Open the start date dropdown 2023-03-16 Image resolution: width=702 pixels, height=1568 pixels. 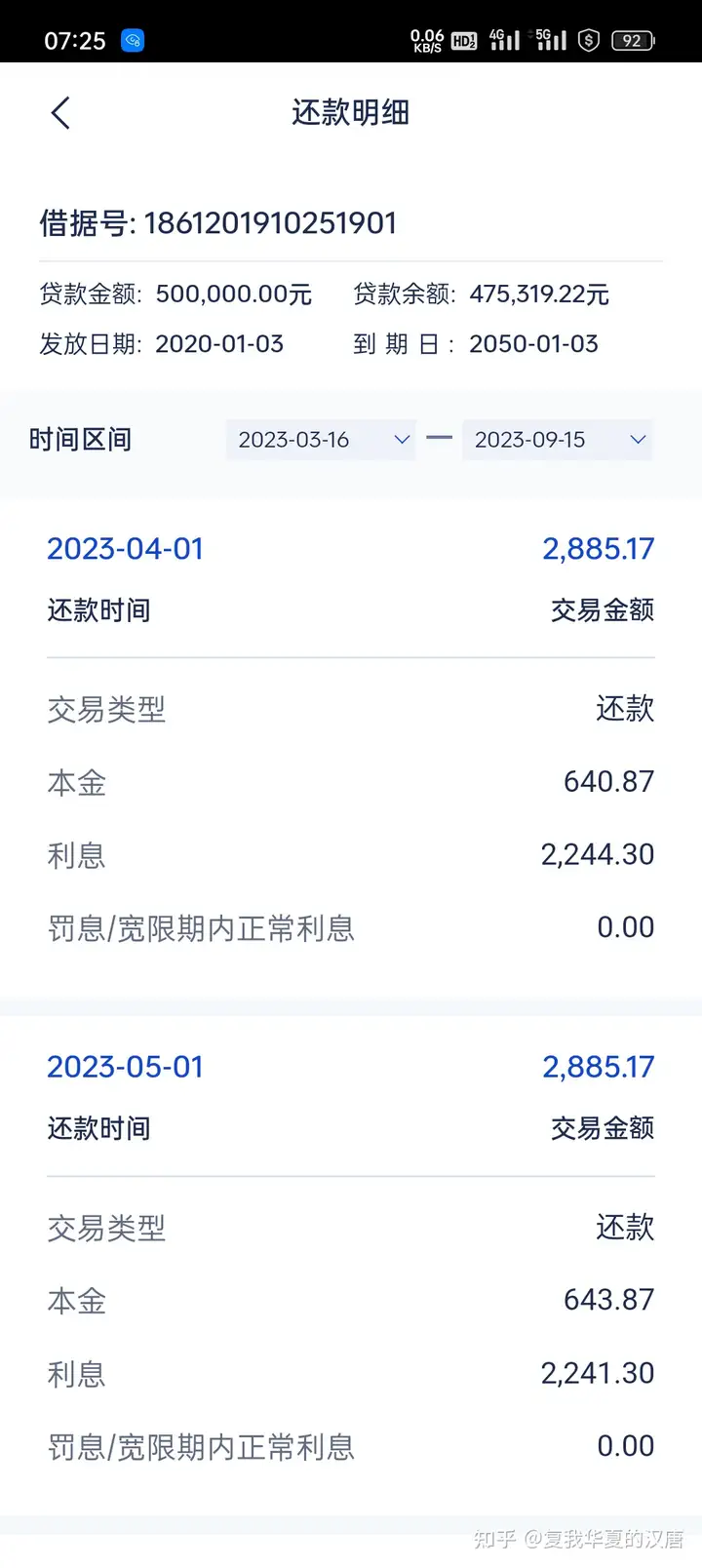321,440
